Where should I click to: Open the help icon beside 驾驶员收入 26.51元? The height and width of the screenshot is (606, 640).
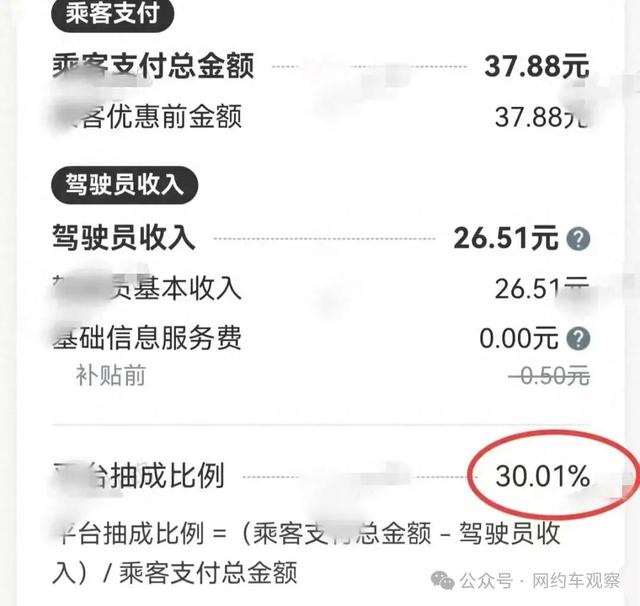click(x=578, y=238)
